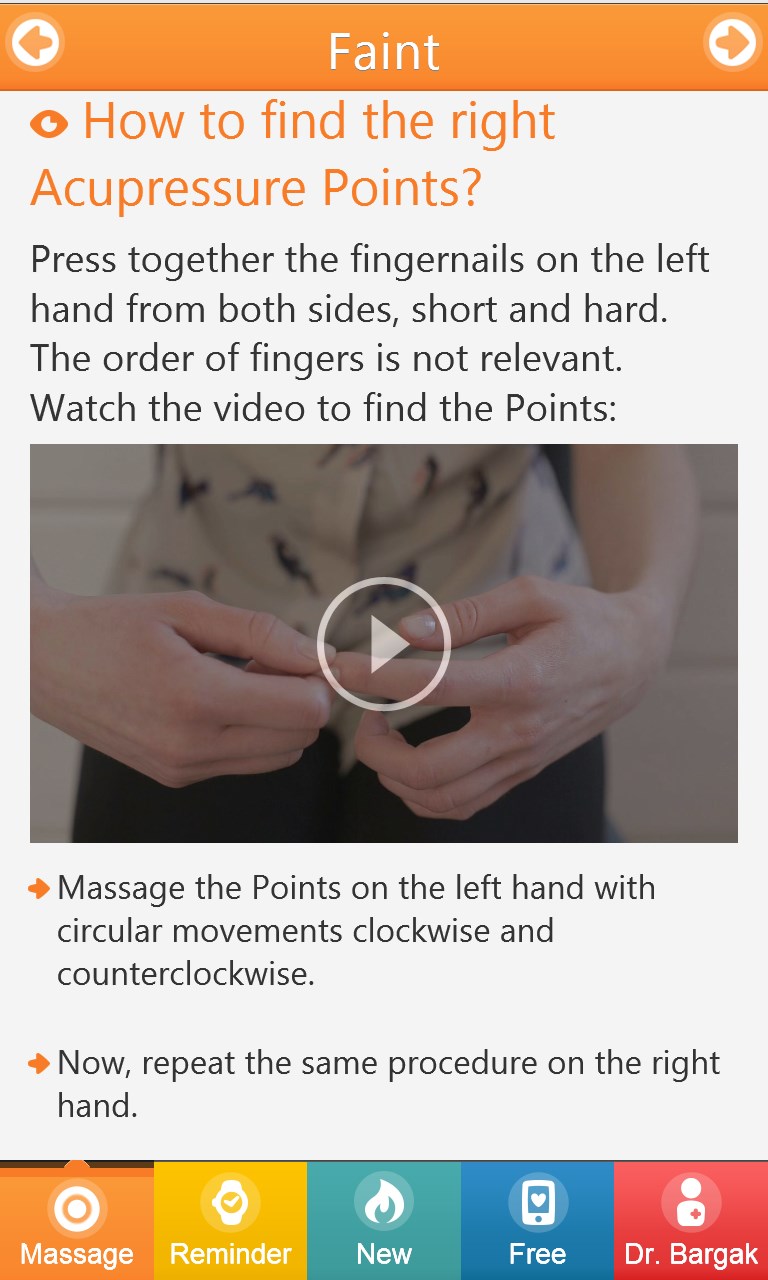Open the Reminder tab

(230, 1222)
